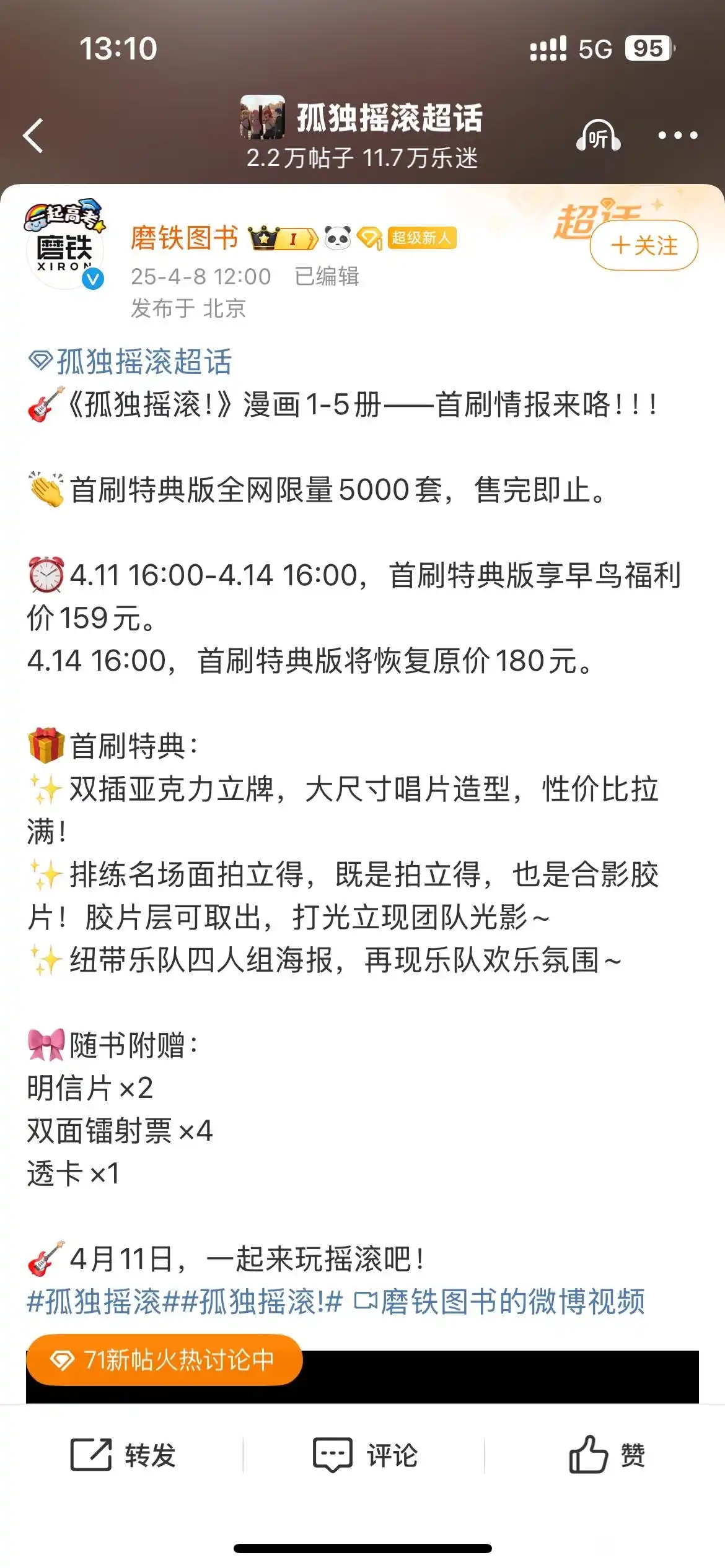Open the listen headphone icon
This screenshot has width=725, height=1568.
click(598, 136)
